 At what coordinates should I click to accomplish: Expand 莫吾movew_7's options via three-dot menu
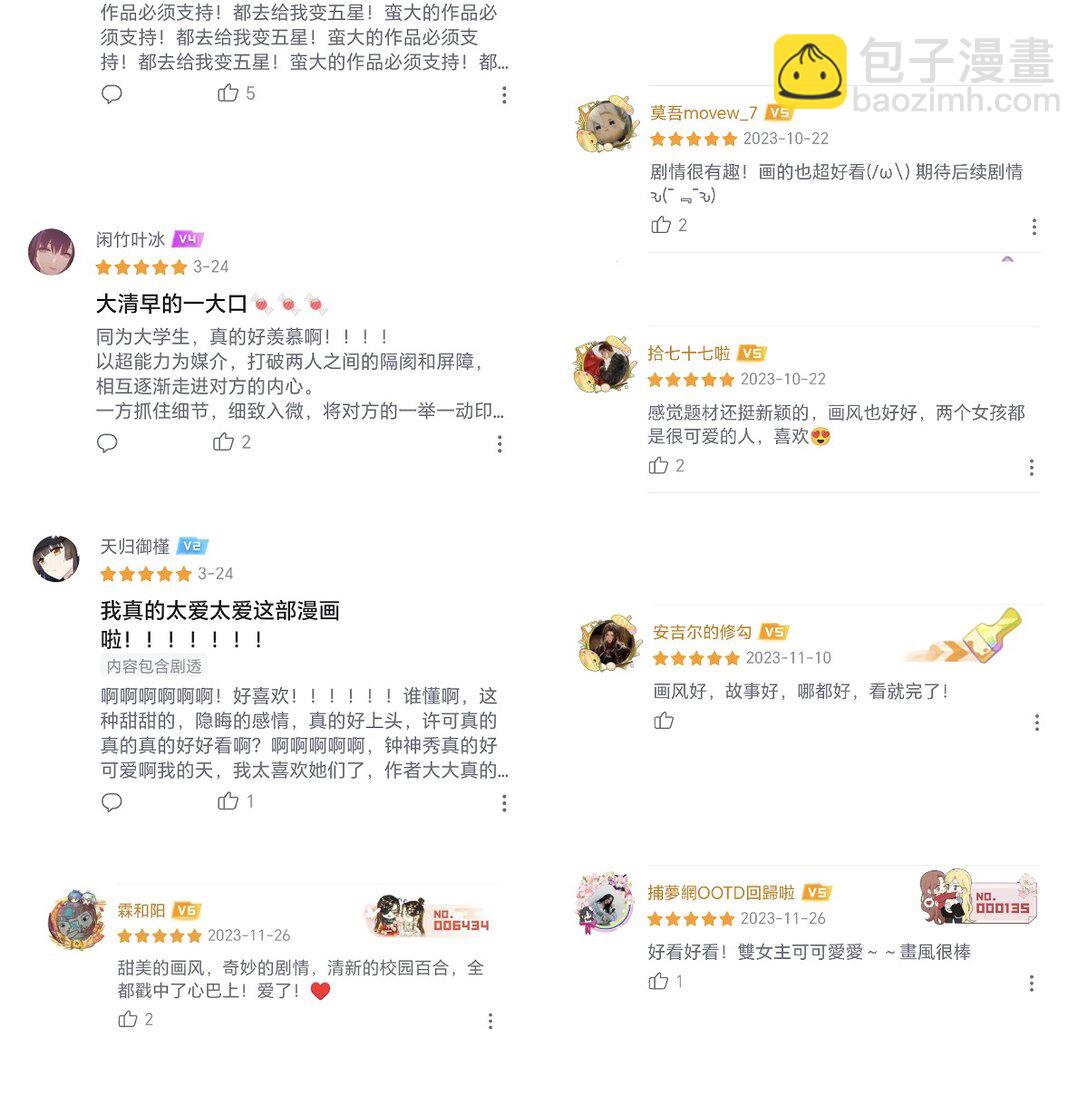[x=1034, y=227]
